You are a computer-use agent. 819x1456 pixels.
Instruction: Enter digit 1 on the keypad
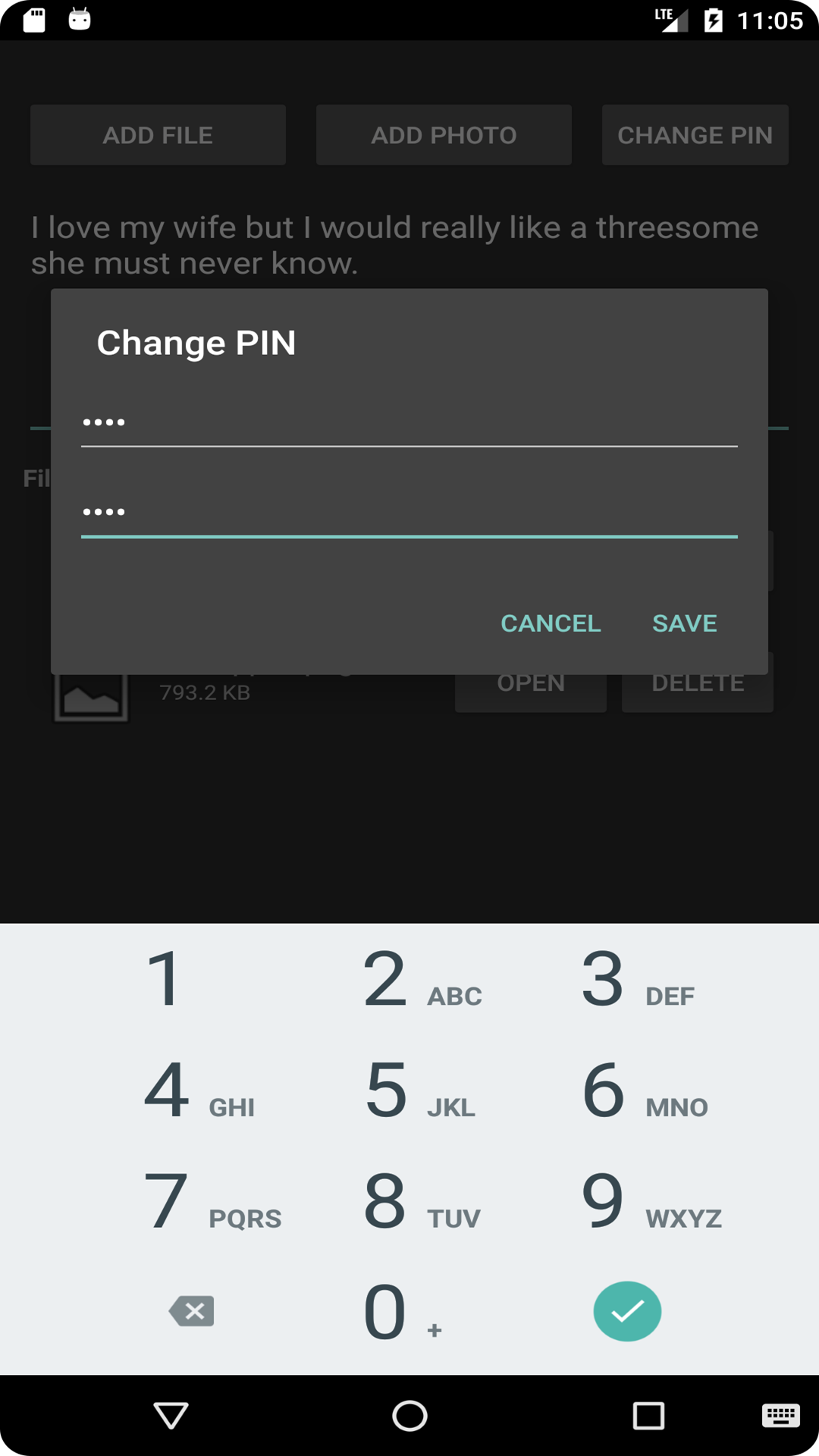[191, 979]
